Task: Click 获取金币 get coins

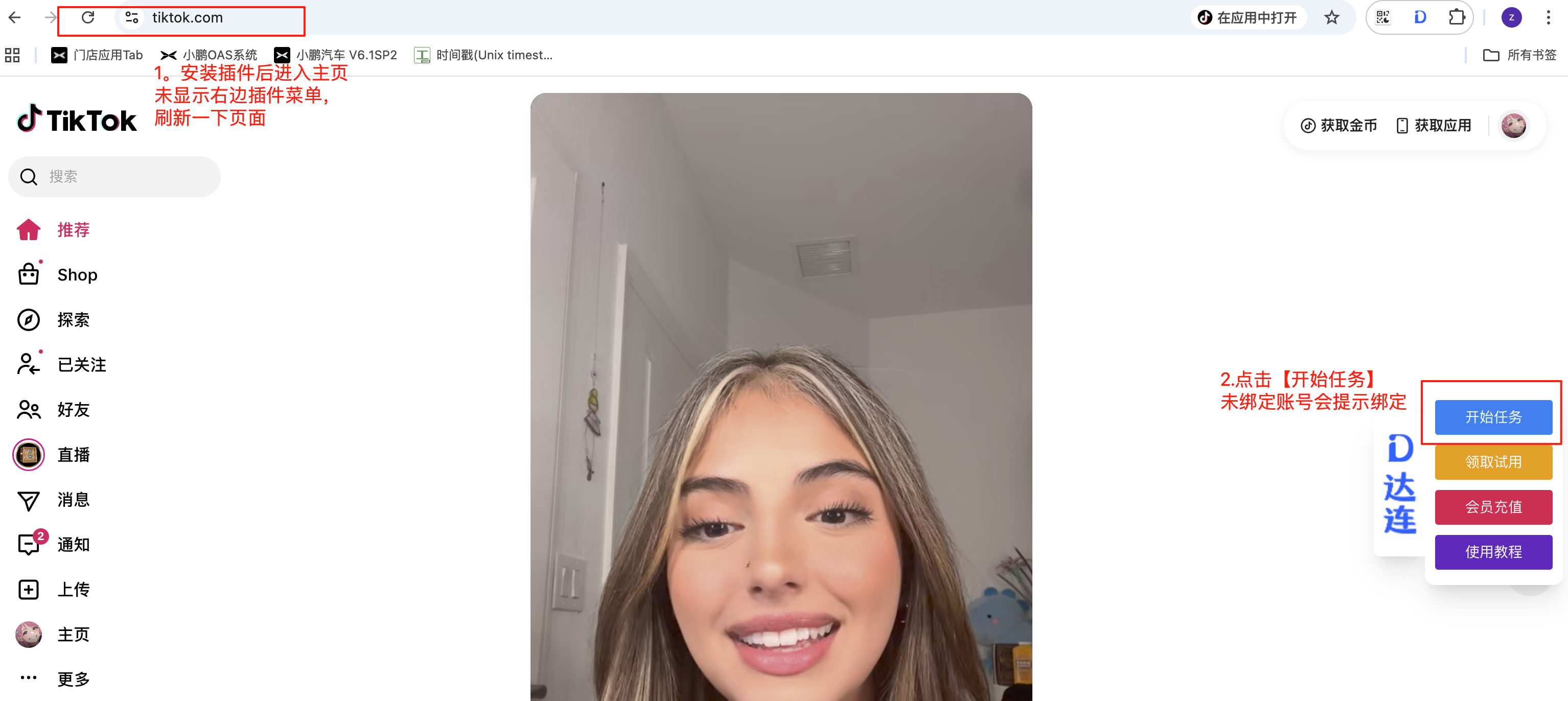Action: pos(1339,126)
